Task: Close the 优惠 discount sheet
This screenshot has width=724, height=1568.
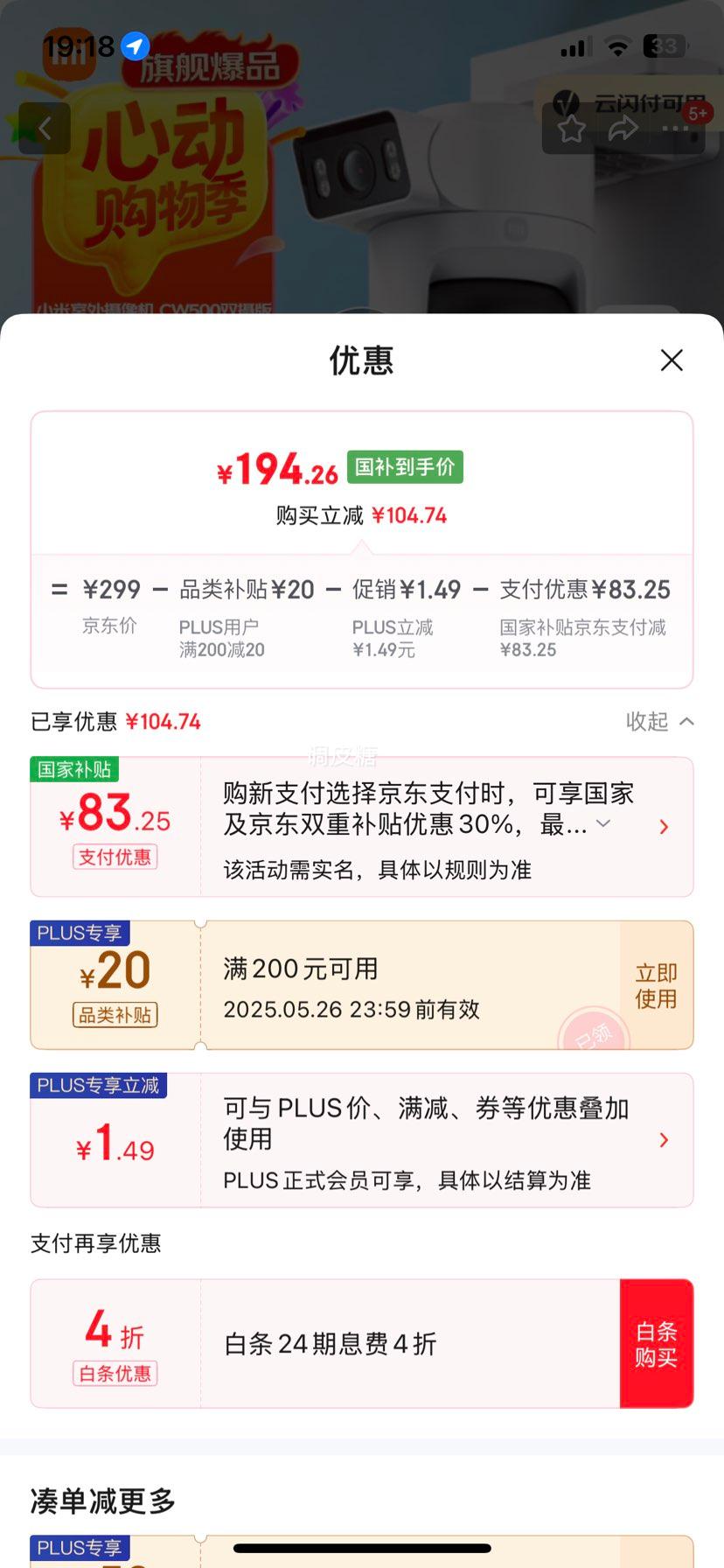Action: point(672,360)
